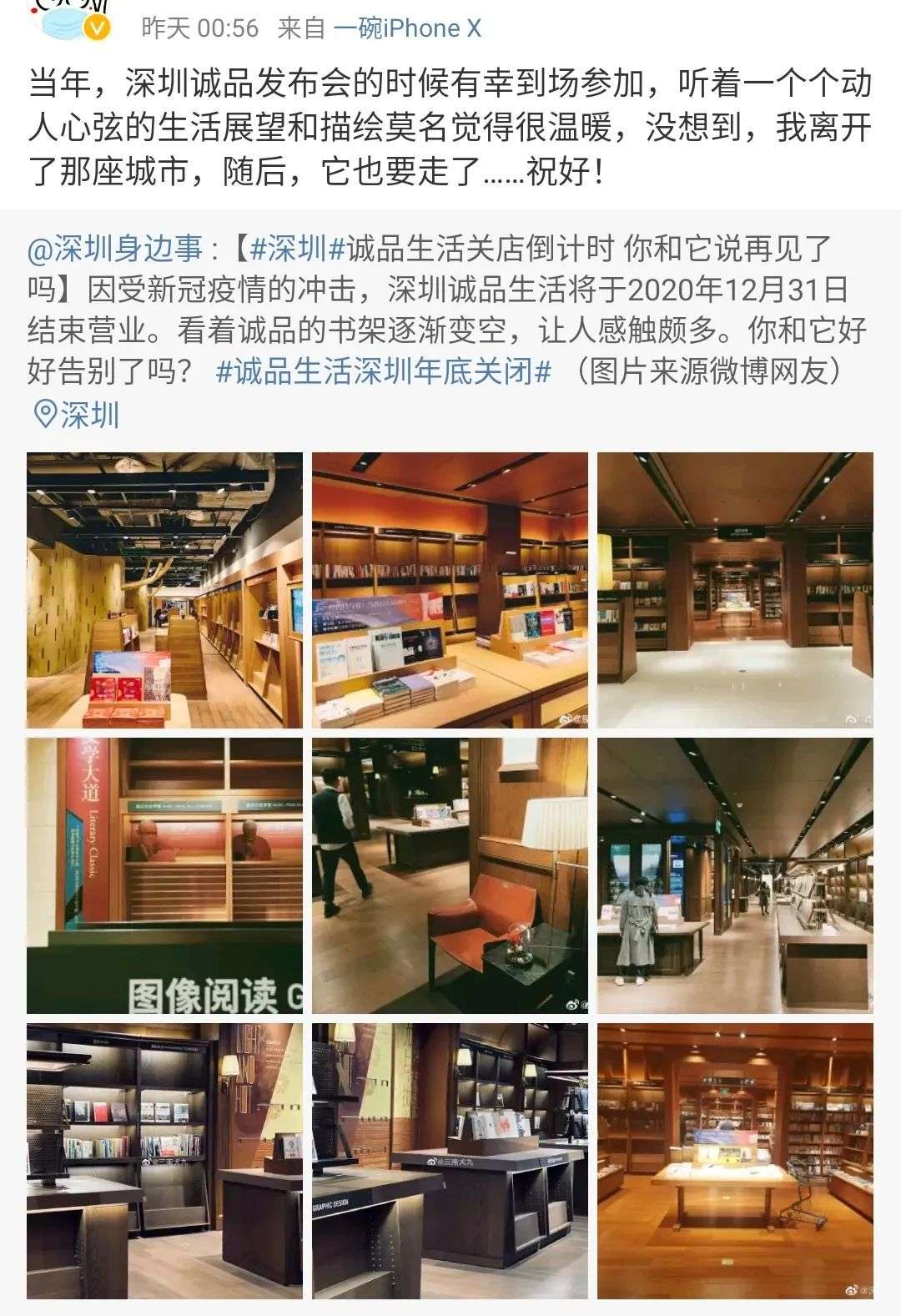Open the photo with the coat mannequin
901x1316 pixels.
(x=735, y=875)
